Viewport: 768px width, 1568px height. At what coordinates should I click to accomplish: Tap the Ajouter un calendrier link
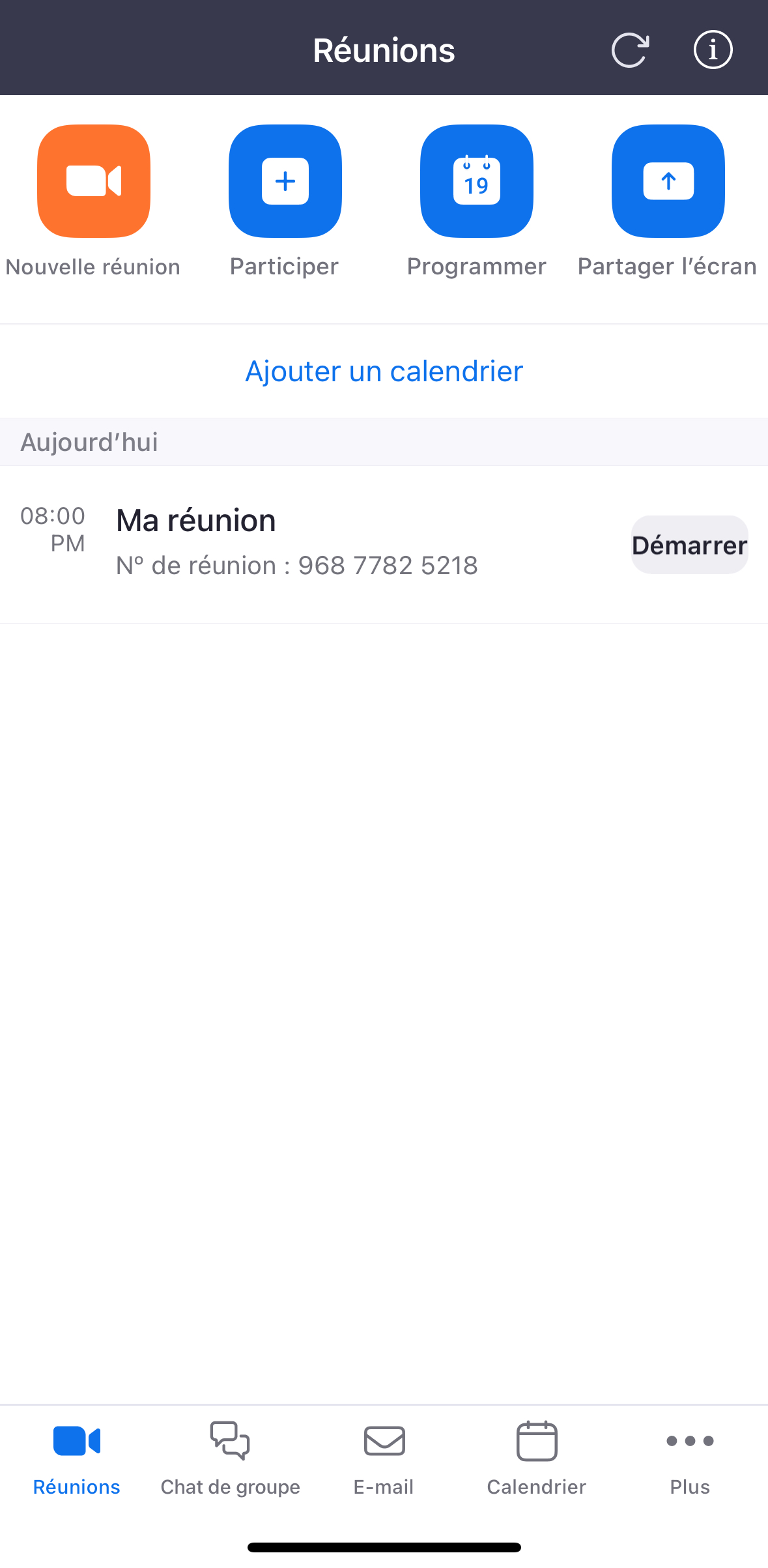pyautogui.click(x=384, y=371)
